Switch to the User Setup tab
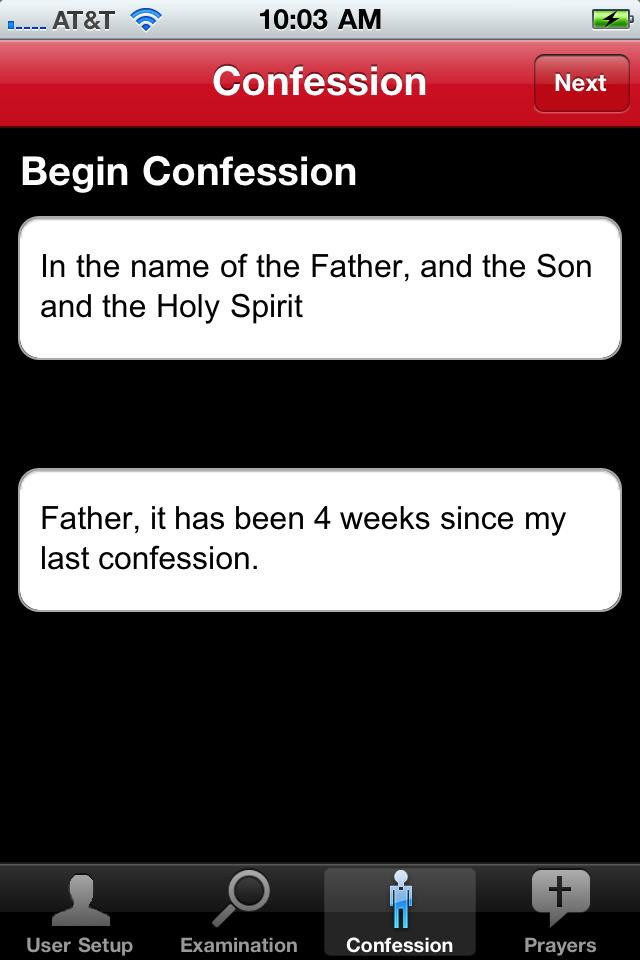640x960 pixels. click(80, 912)
